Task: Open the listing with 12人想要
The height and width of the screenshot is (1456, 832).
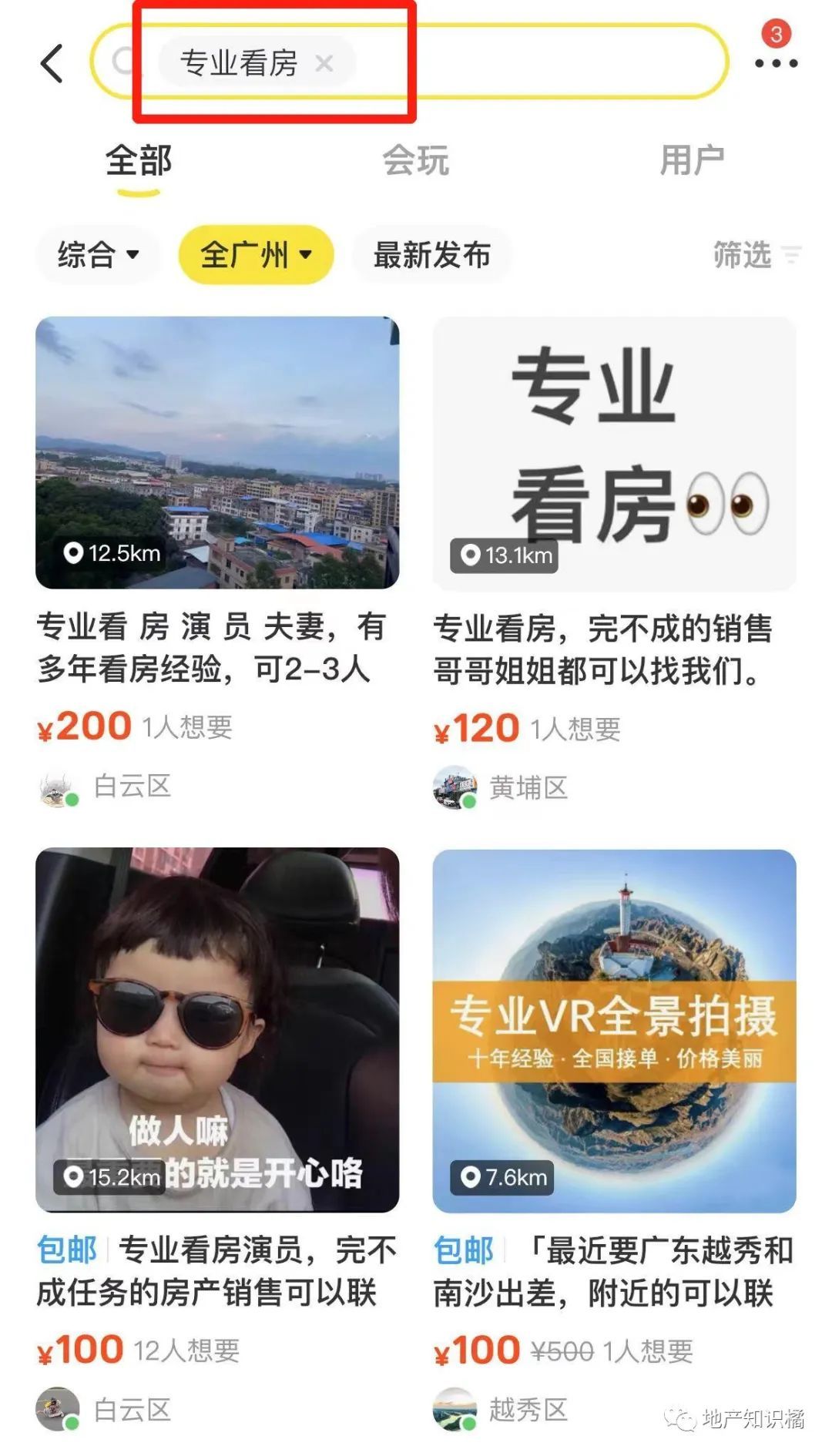Action: point(217,1140)
